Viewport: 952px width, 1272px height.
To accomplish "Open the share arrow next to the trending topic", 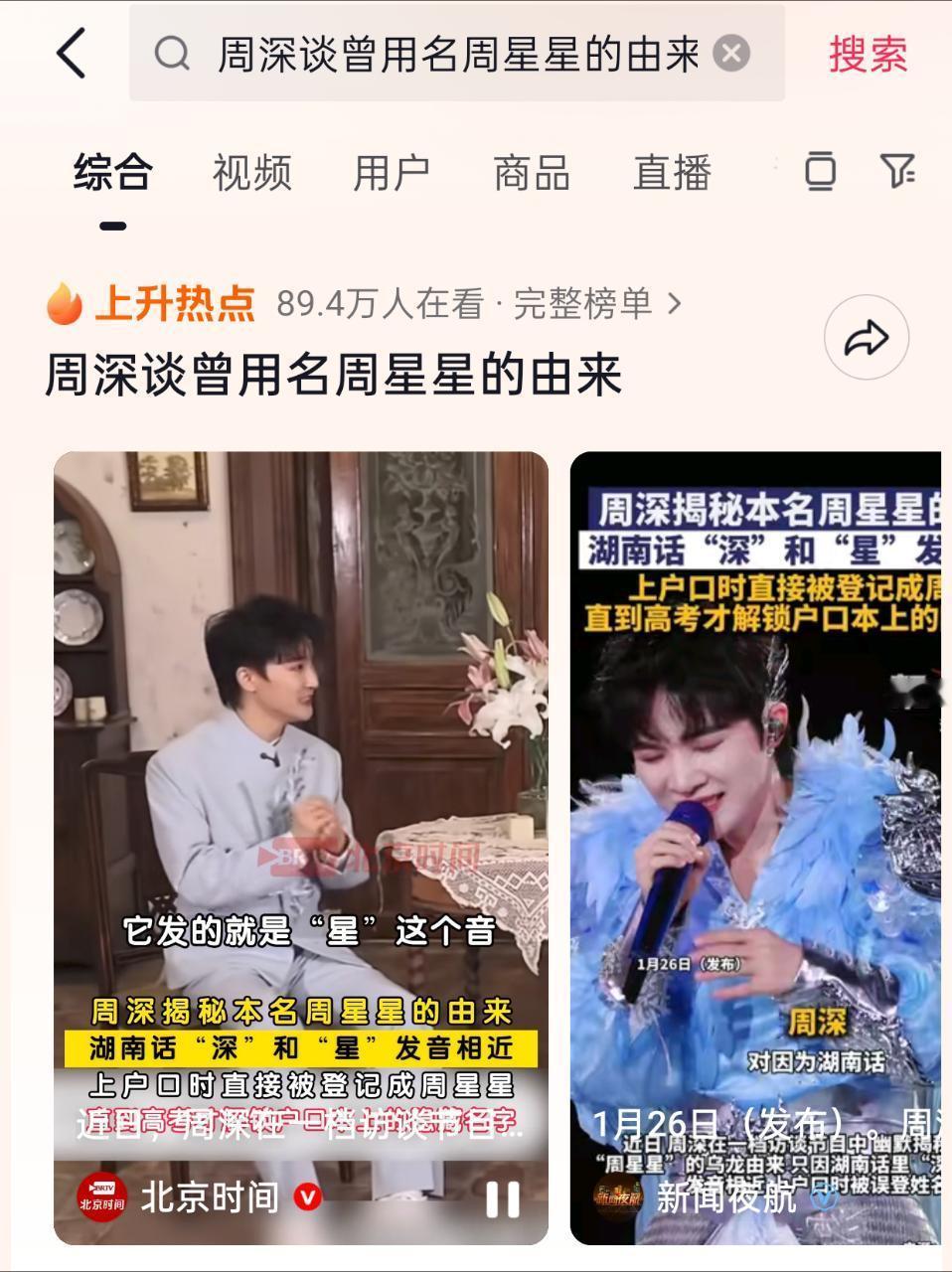I will [x=868, y=337].
